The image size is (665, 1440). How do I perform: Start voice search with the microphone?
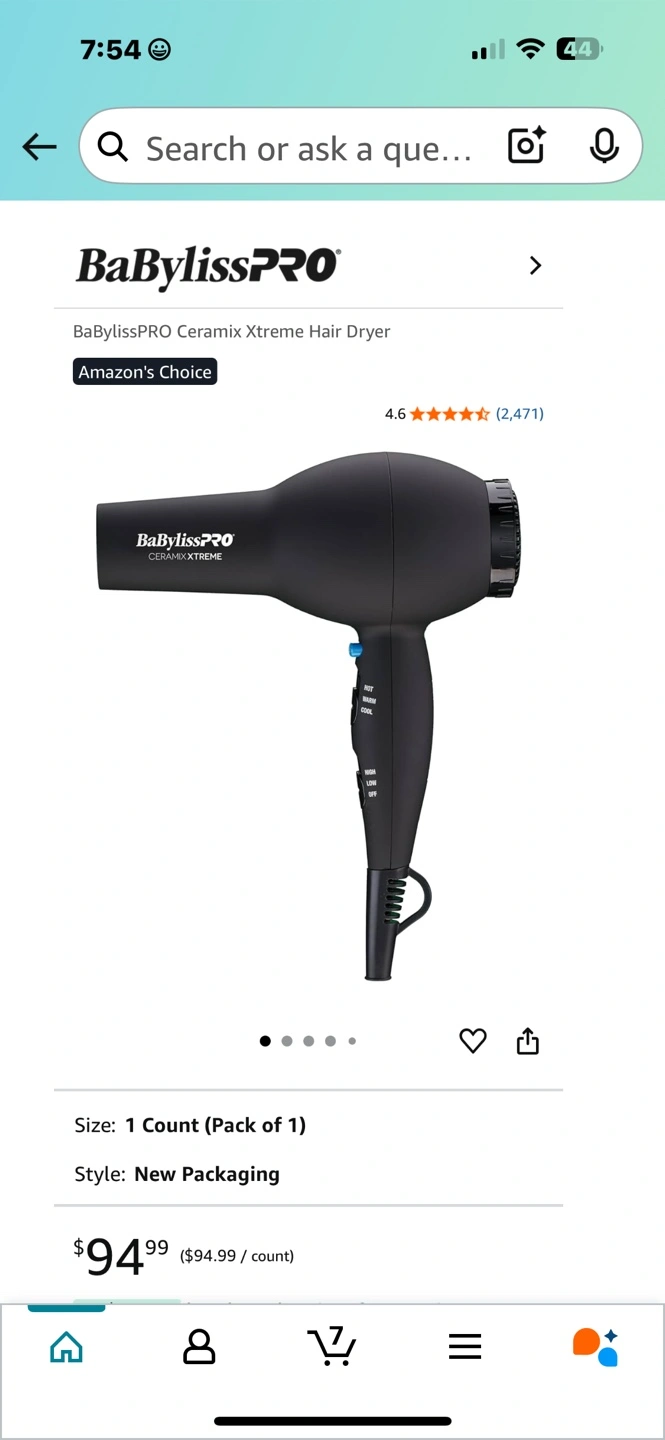pyautogui.click(x=603, y=147)
